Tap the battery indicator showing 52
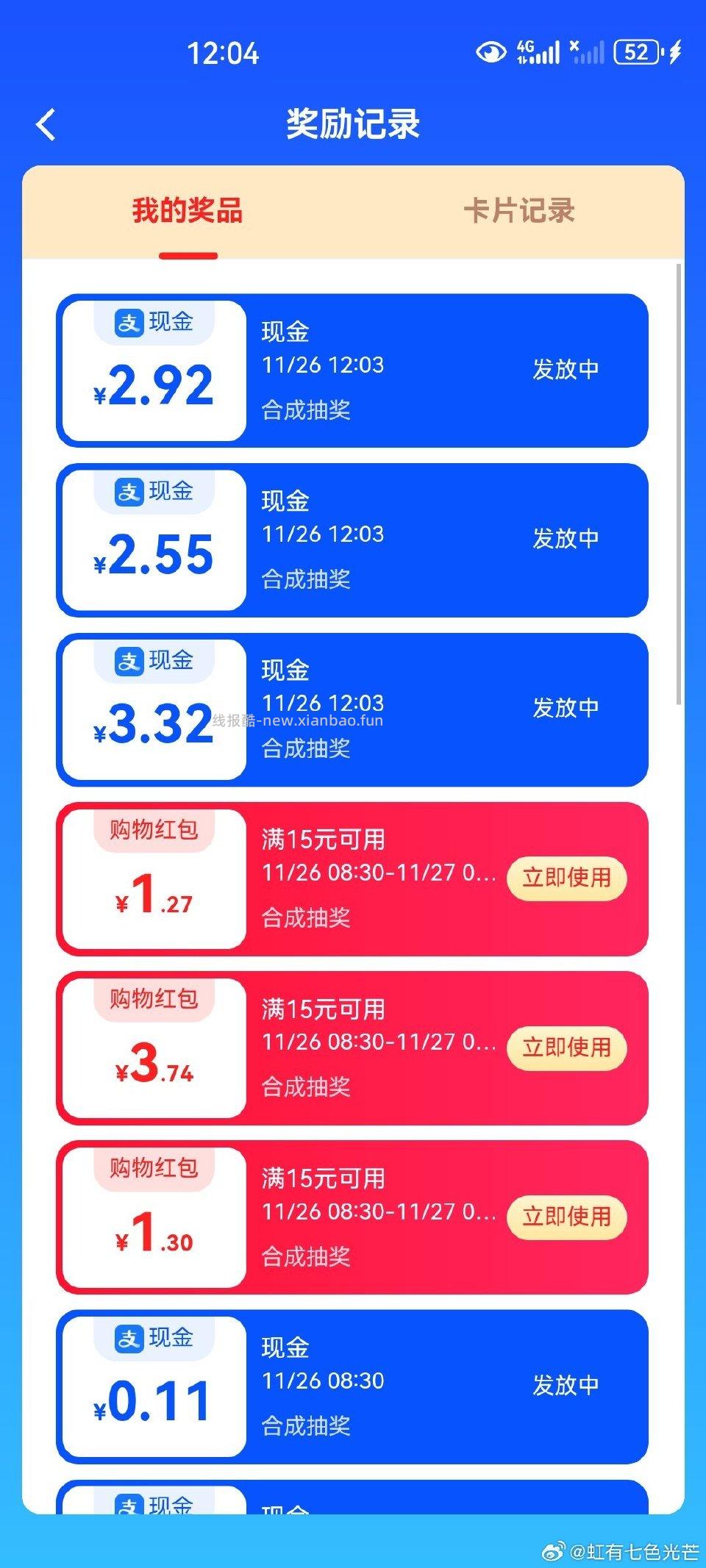 point(637,52)
